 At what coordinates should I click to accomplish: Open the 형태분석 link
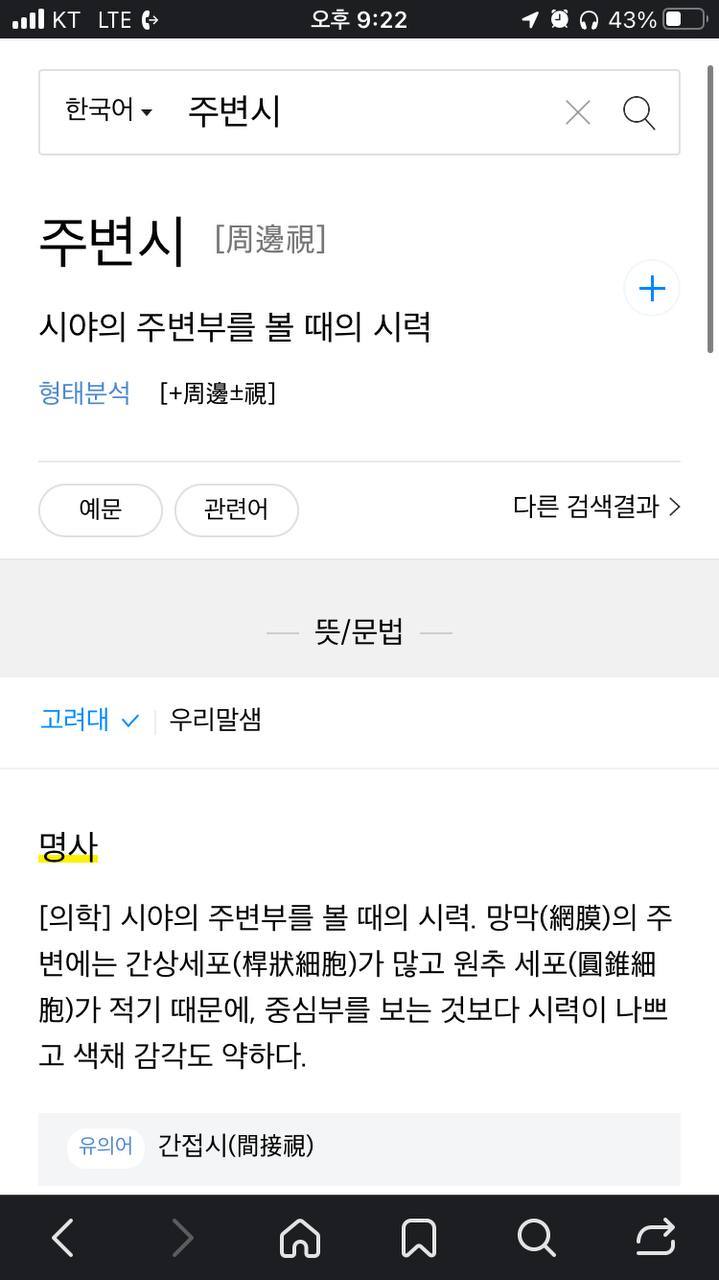click(85, 393)
